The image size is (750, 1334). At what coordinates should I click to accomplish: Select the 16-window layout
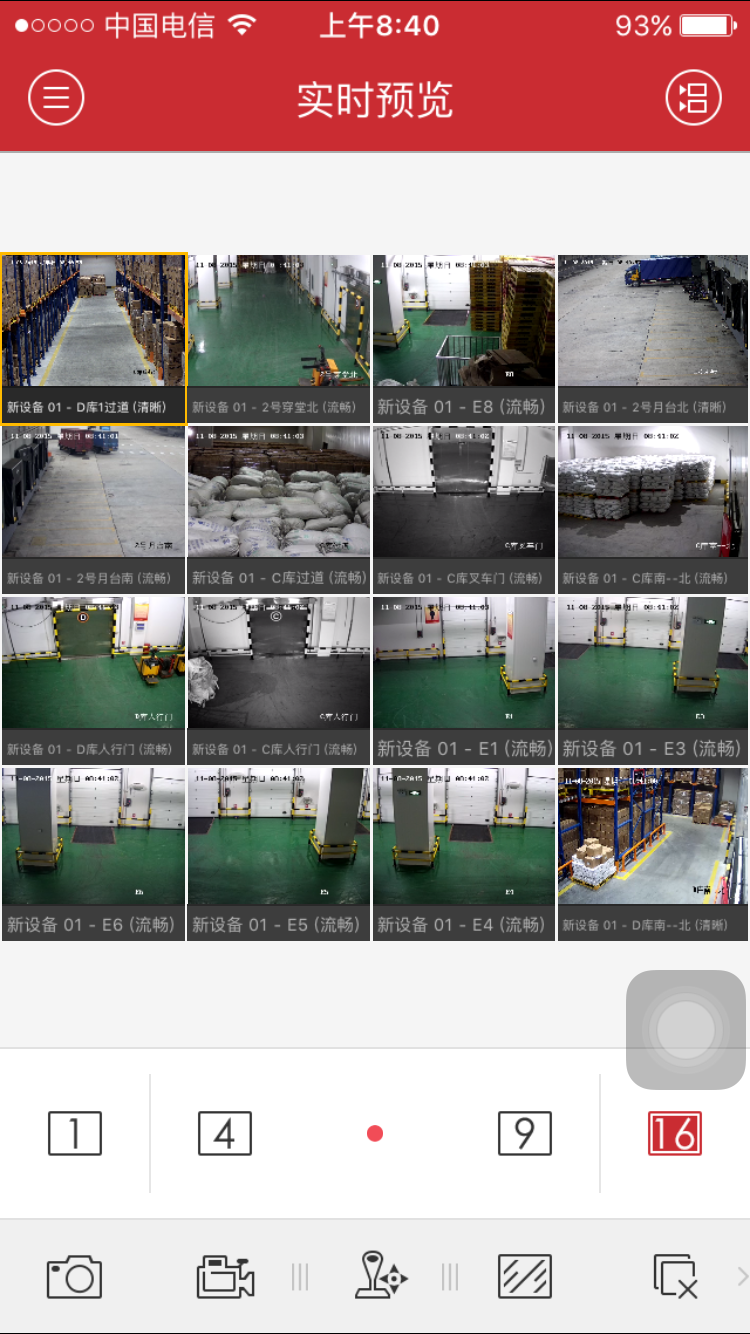(x=675, y=1133)
